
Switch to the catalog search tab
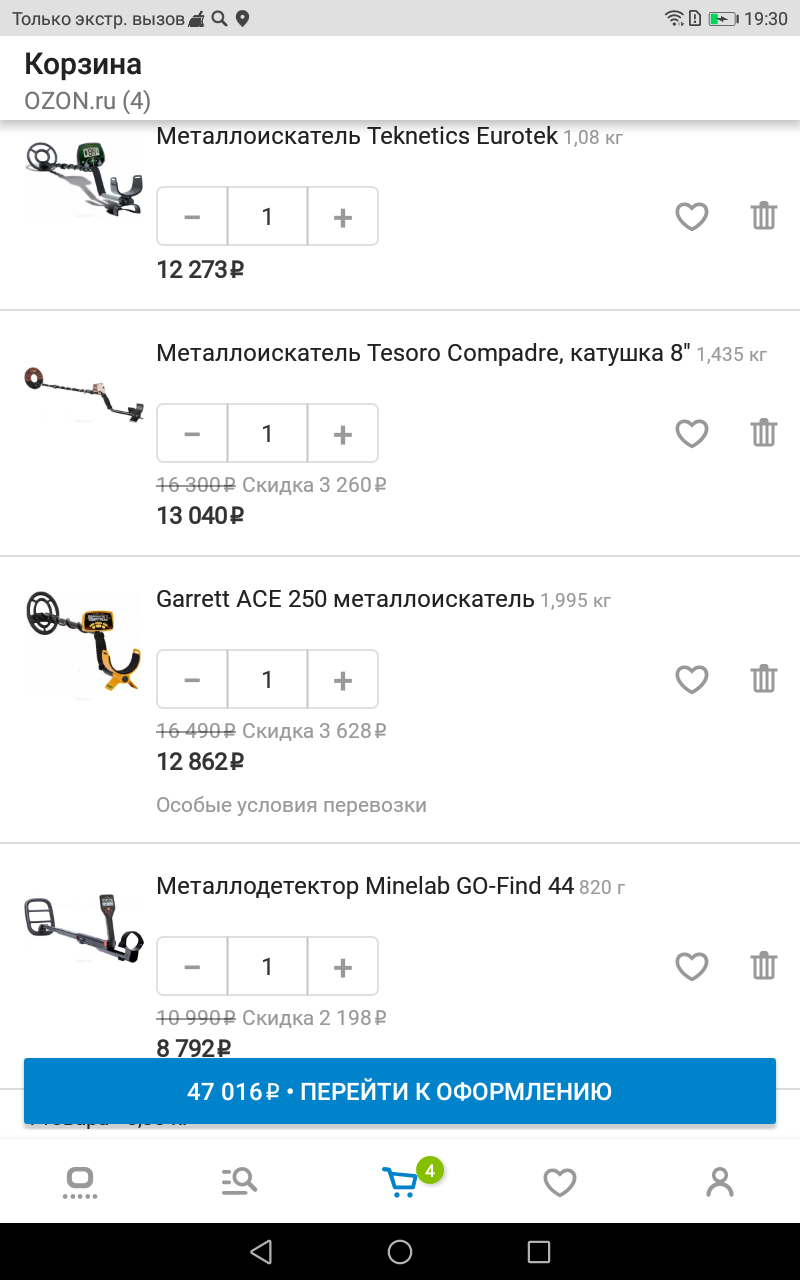(x=239, y=1181)
